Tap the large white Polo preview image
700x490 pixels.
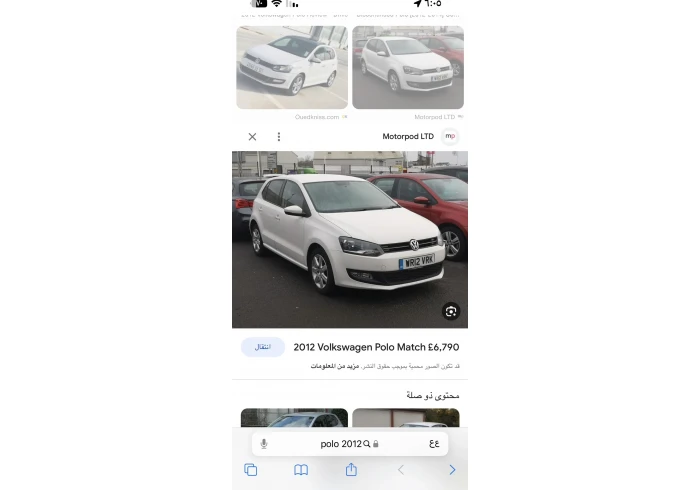point(350,239)
